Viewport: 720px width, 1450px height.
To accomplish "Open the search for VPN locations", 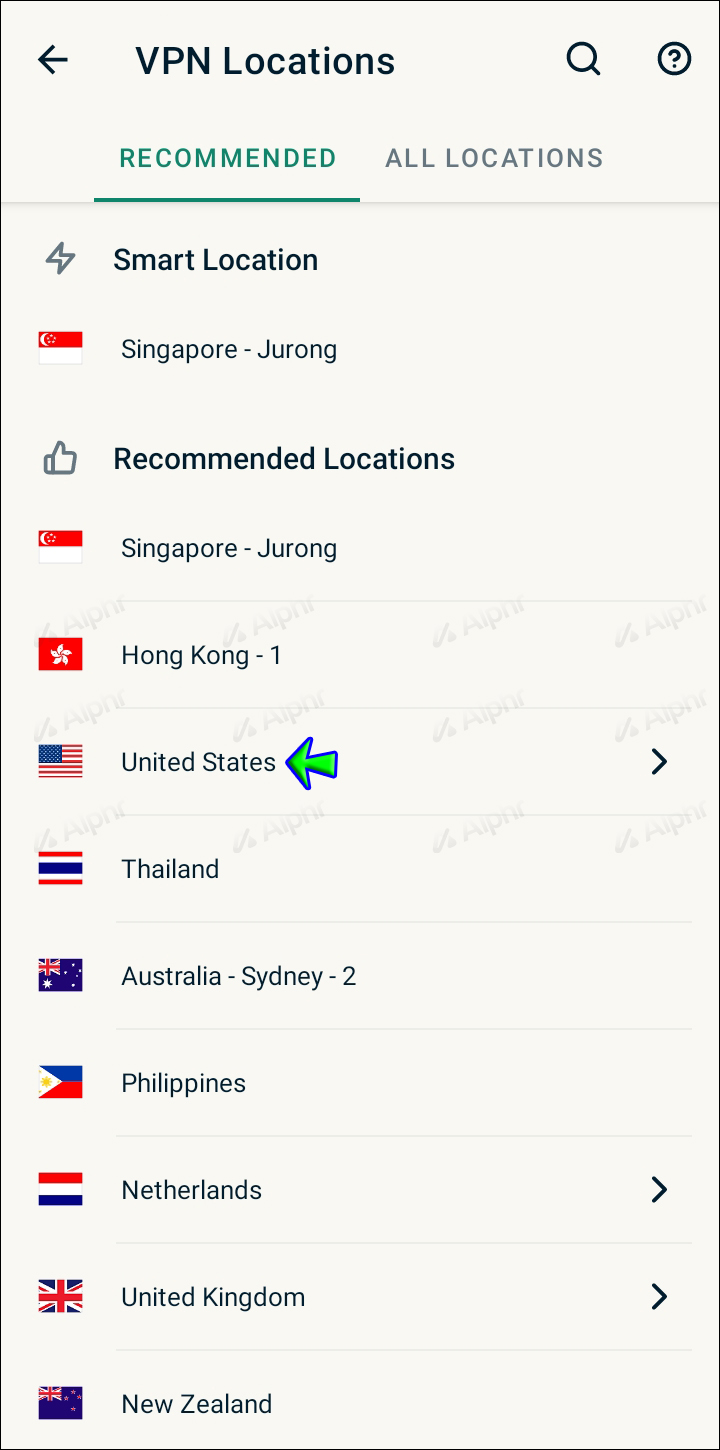I will [583, 60].
